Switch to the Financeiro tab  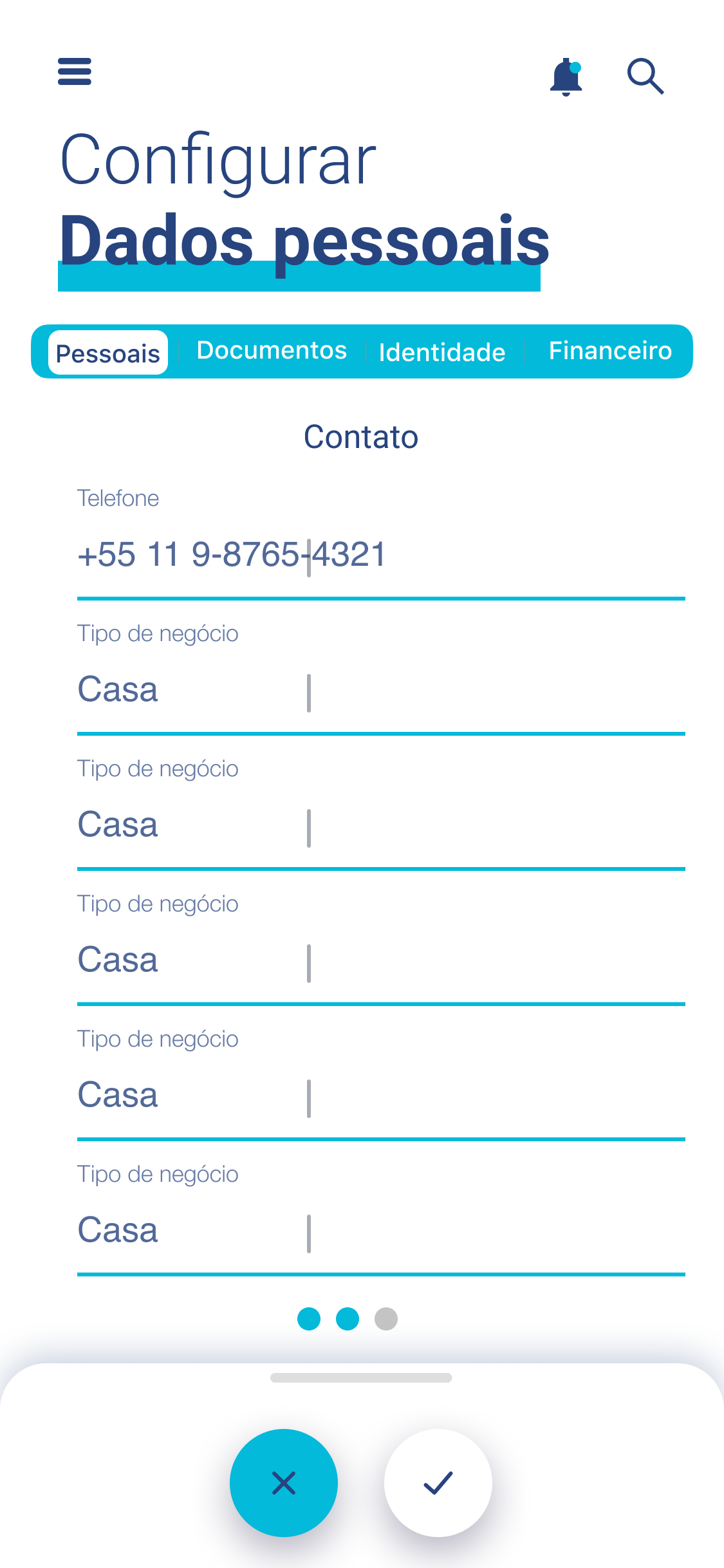click(610, 351)
